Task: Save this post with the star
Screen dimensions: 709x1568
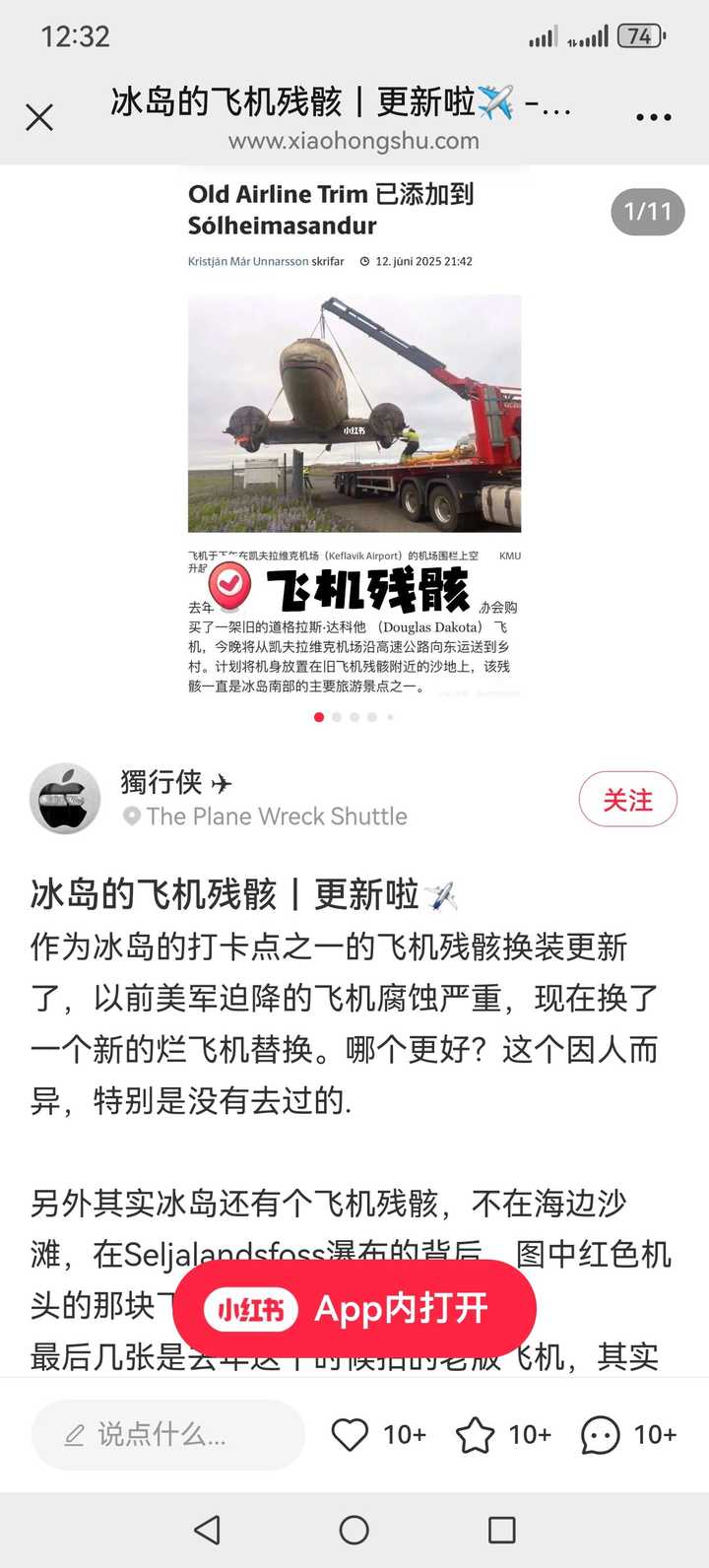Action: click(475, 1435)
